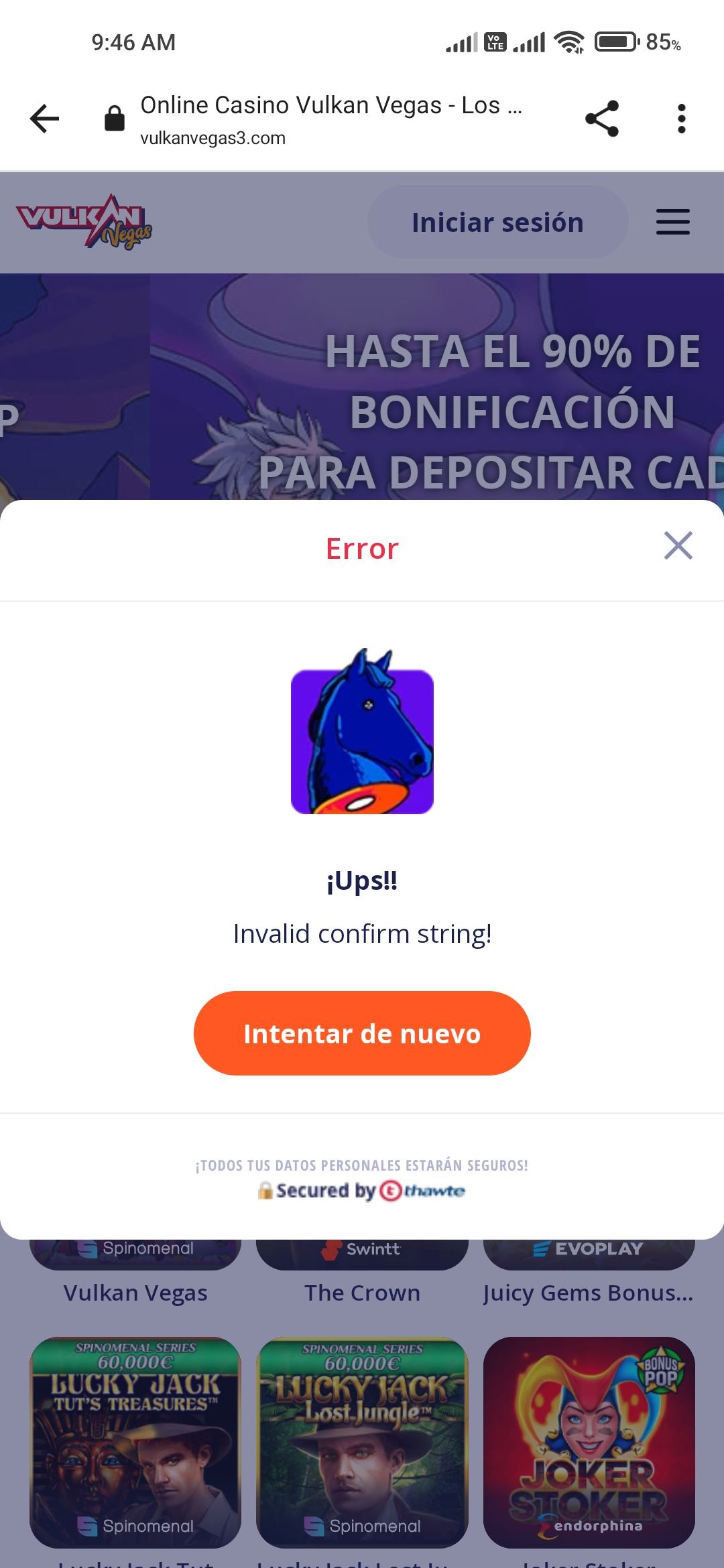724x1568 pixels.
Task: Tap the Vulkan Vegas logo
Action: point(85,222)
